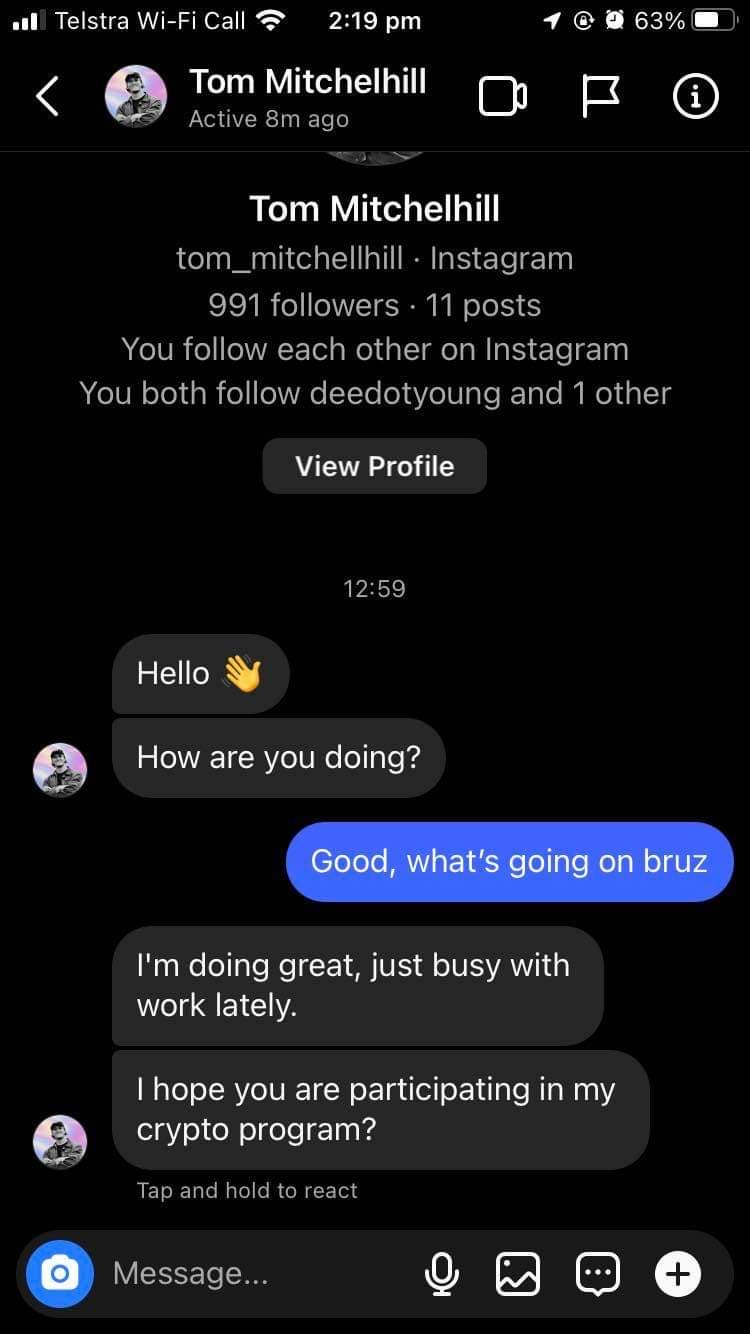
Task: Tap the View Profile button
Action: click(x=374, y=466)
